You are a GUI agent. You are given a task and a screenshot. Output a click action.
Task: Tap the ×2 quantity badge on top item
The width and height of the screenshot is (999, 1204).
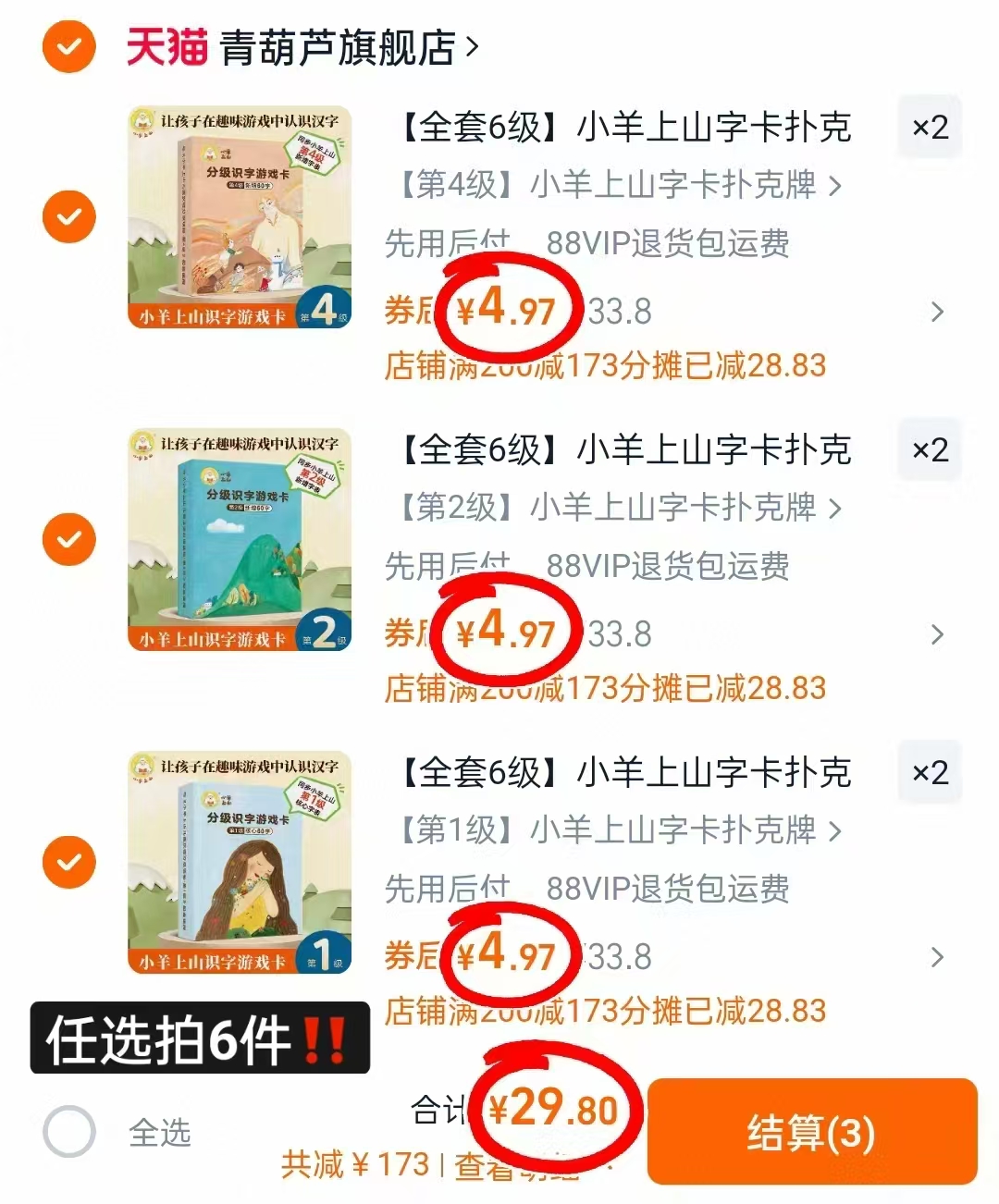[x=929, y=127]
